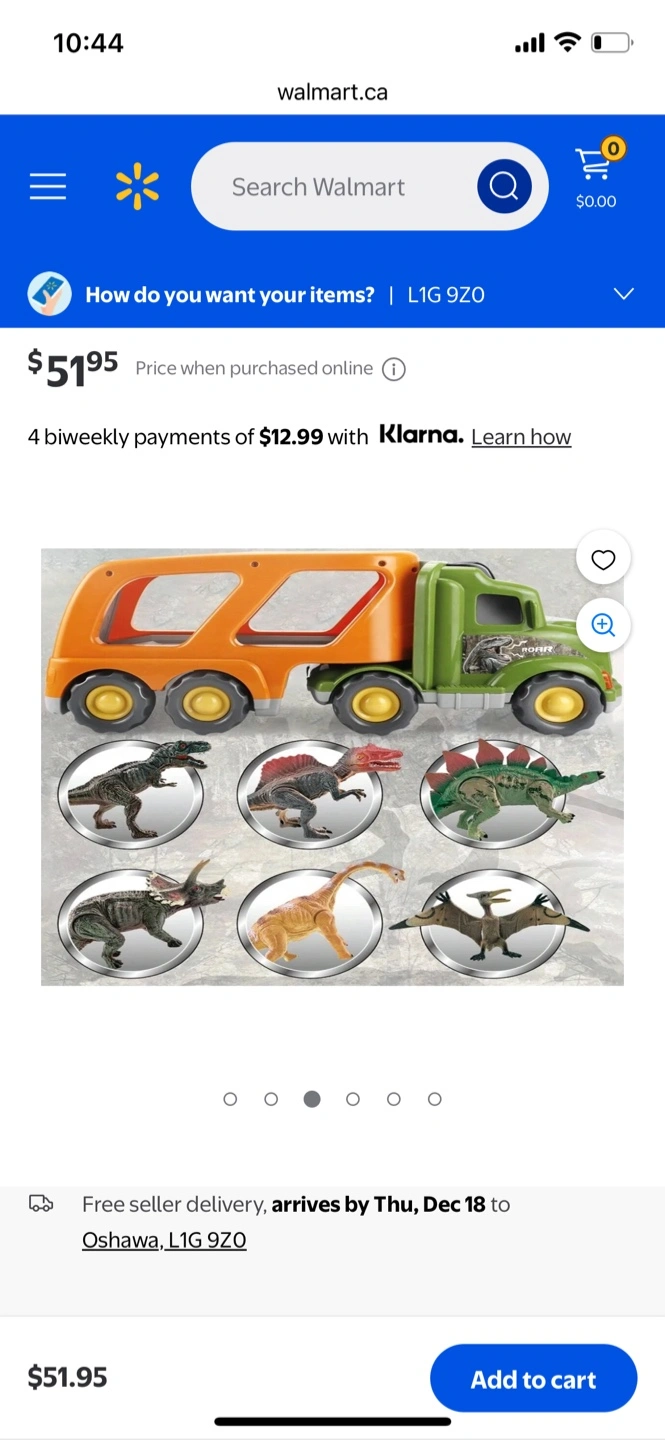Open Klarna Learn how link
Screen dimensions: 665x1440
coord(521,437)
